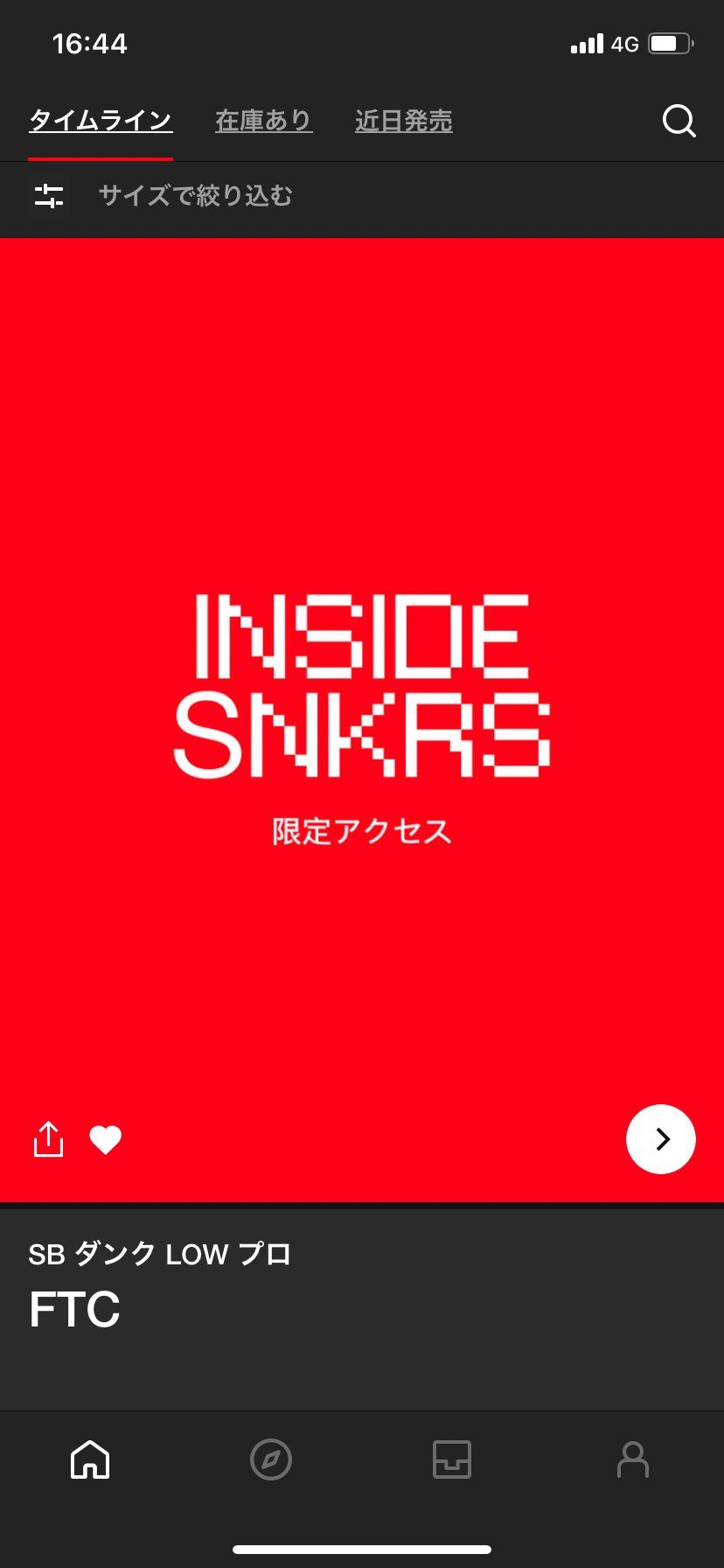The image size is (724, 1568).
Task: Tap the white arrow button on the card
Action: click(x=661, y=1138)
